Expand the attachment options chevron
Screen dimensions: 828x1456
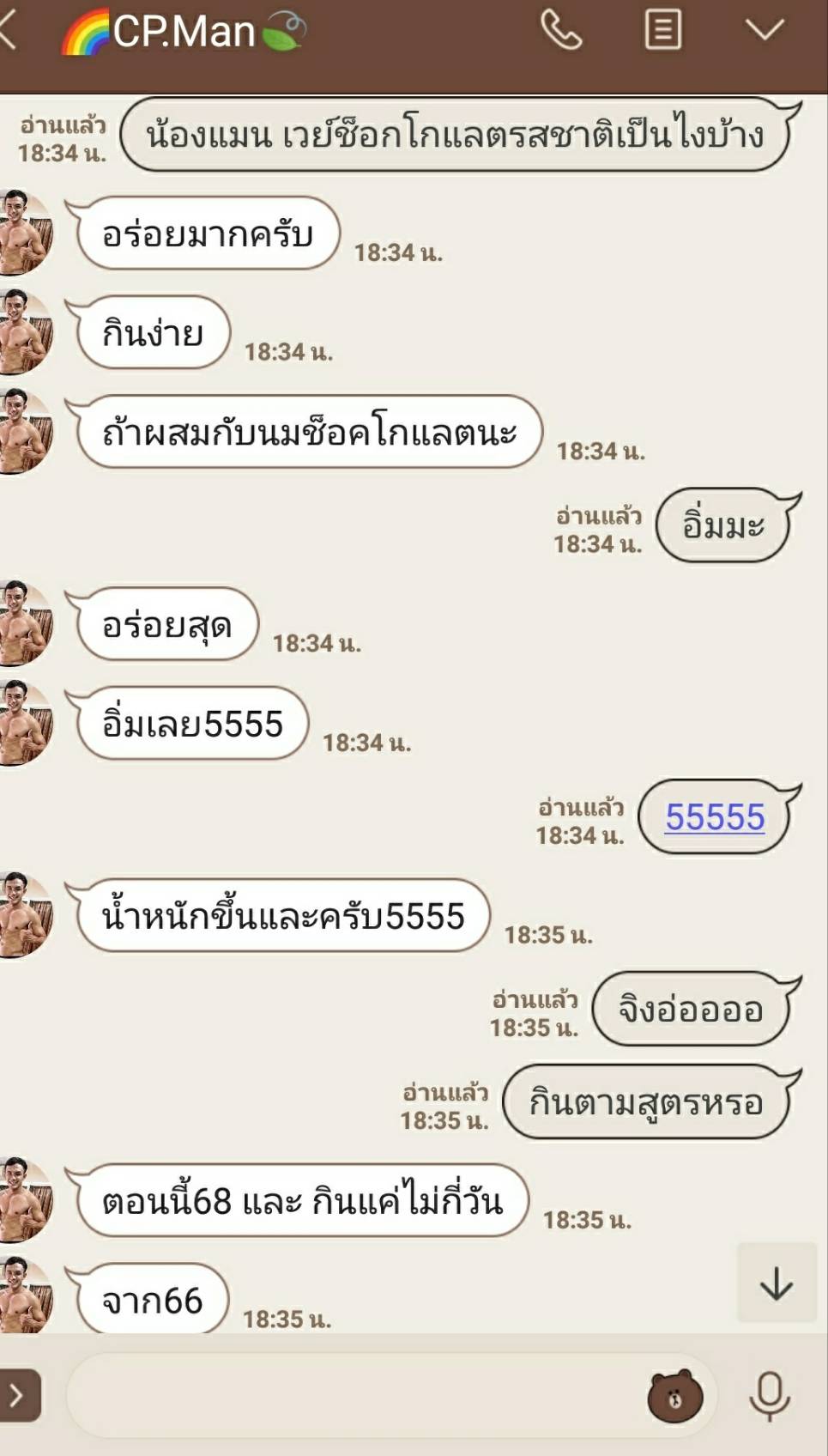coord(18,1396)
